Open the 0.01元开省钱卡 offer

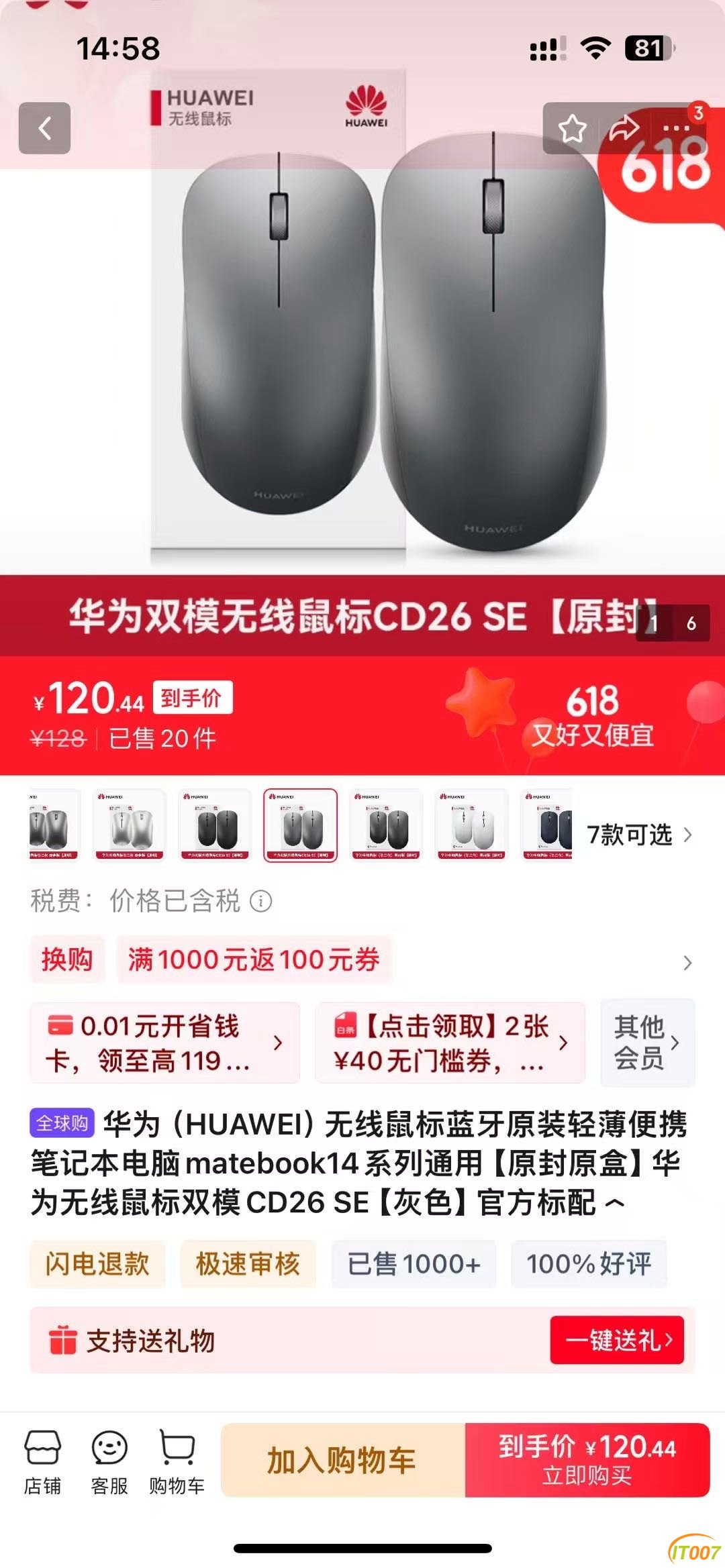(164, 1043)
